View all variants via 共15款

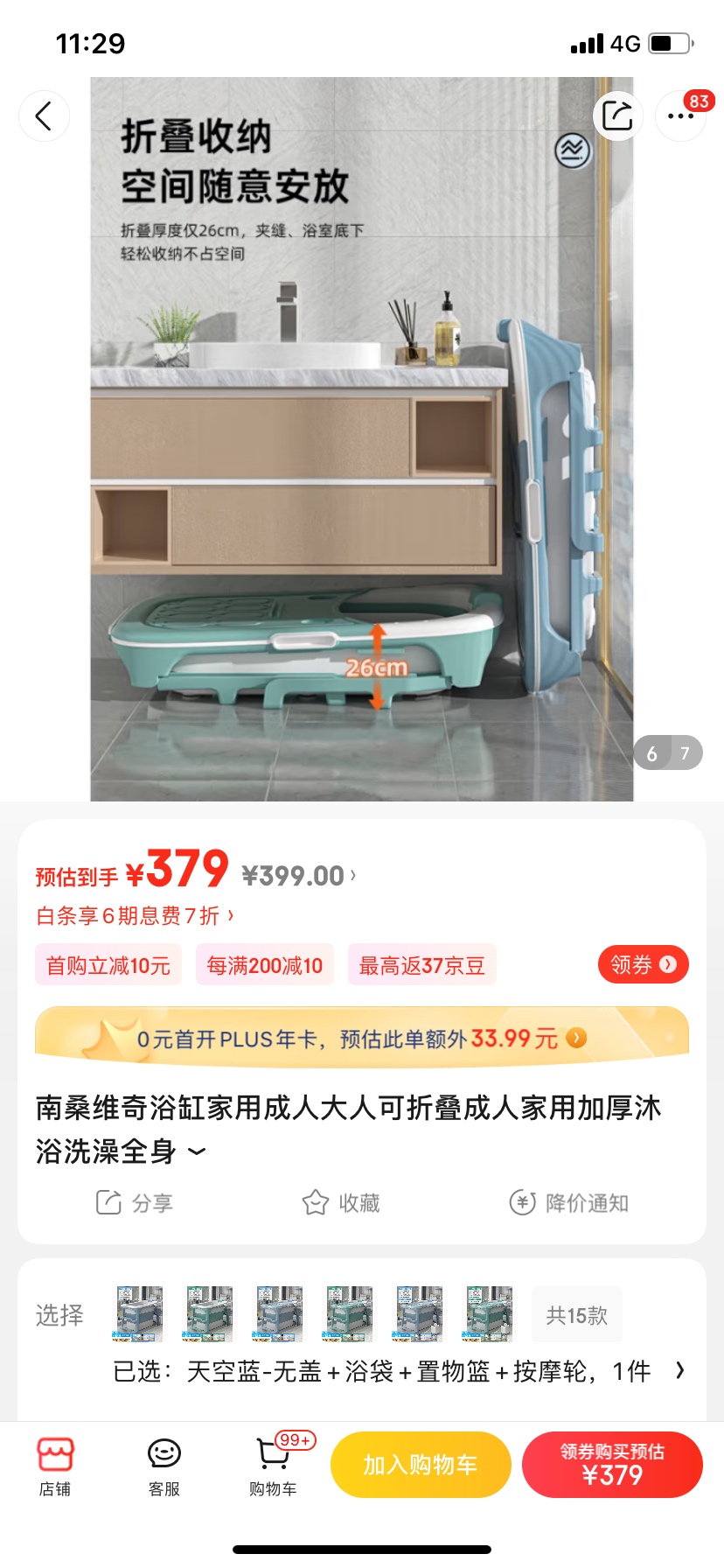tap(576, 1315)
